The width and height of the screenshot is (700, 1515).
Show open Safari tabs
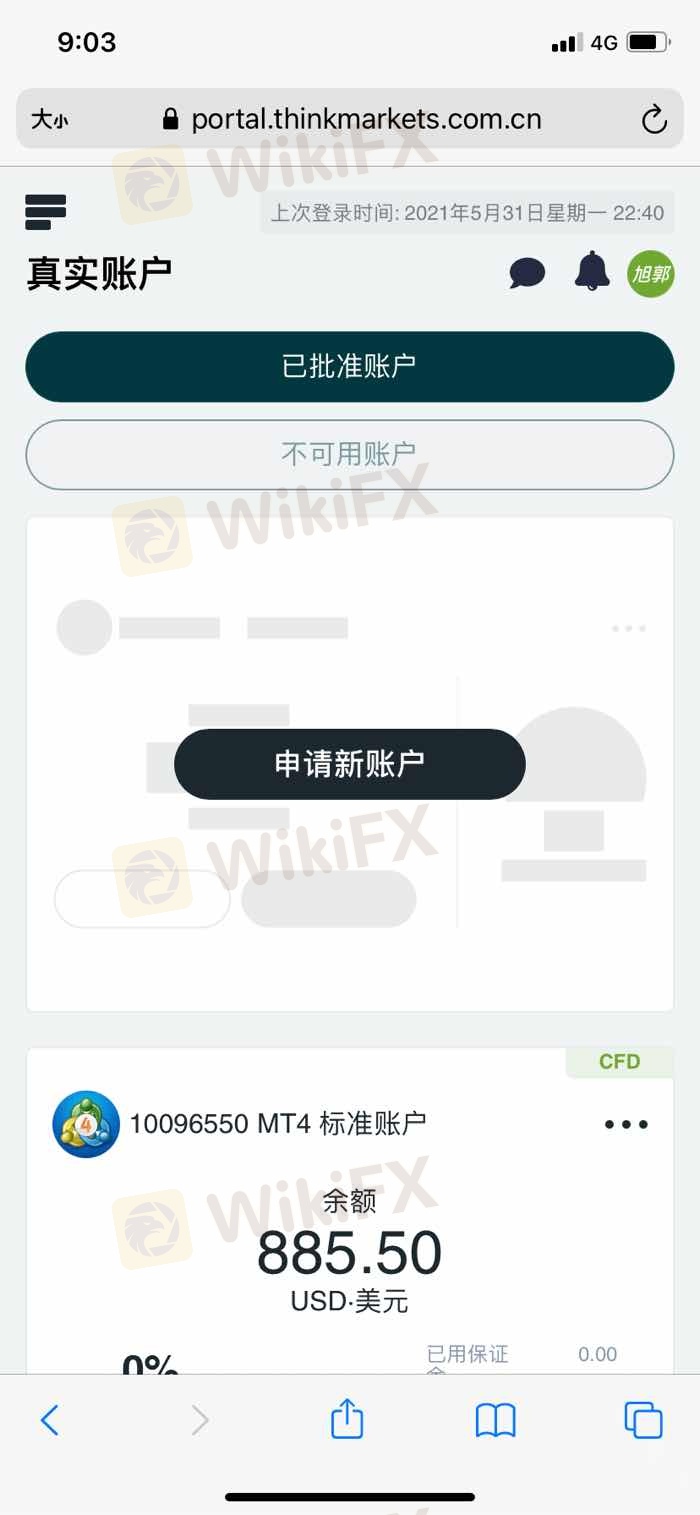pyautogui.click(x=643, y=1420)
